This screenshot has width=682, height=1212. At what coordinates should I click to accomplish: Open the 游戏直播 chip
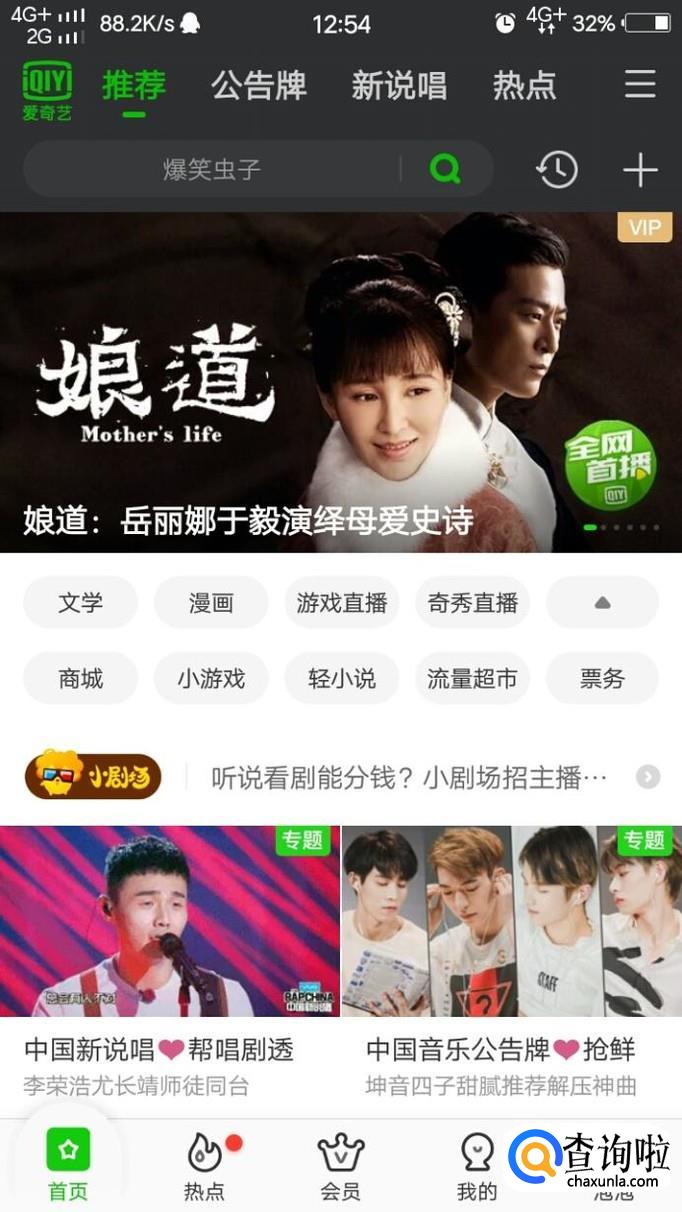pos(341,603)
